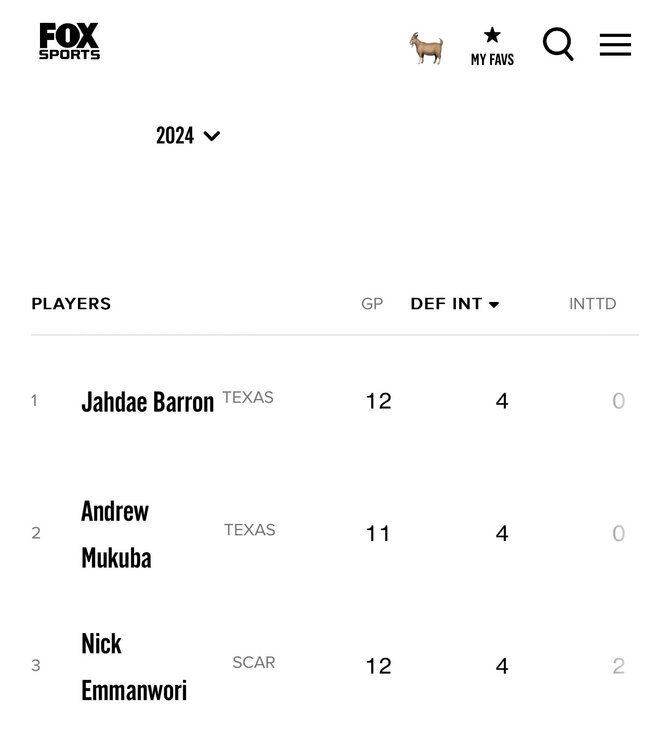This screenshot has width=670, height=750.
Task: Tap the goat icon in the header
Action: [x=426, y=47]
